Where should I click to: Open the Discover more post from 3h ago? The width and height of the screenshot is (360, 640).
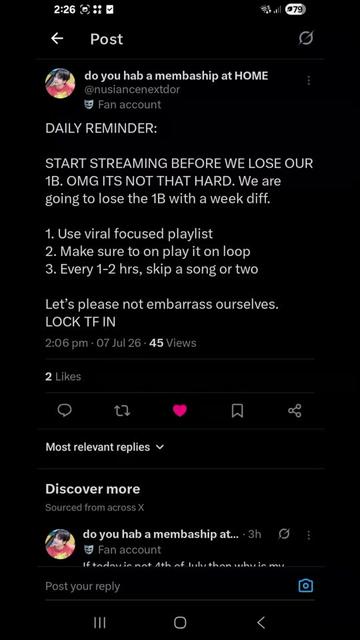point(180,547)
